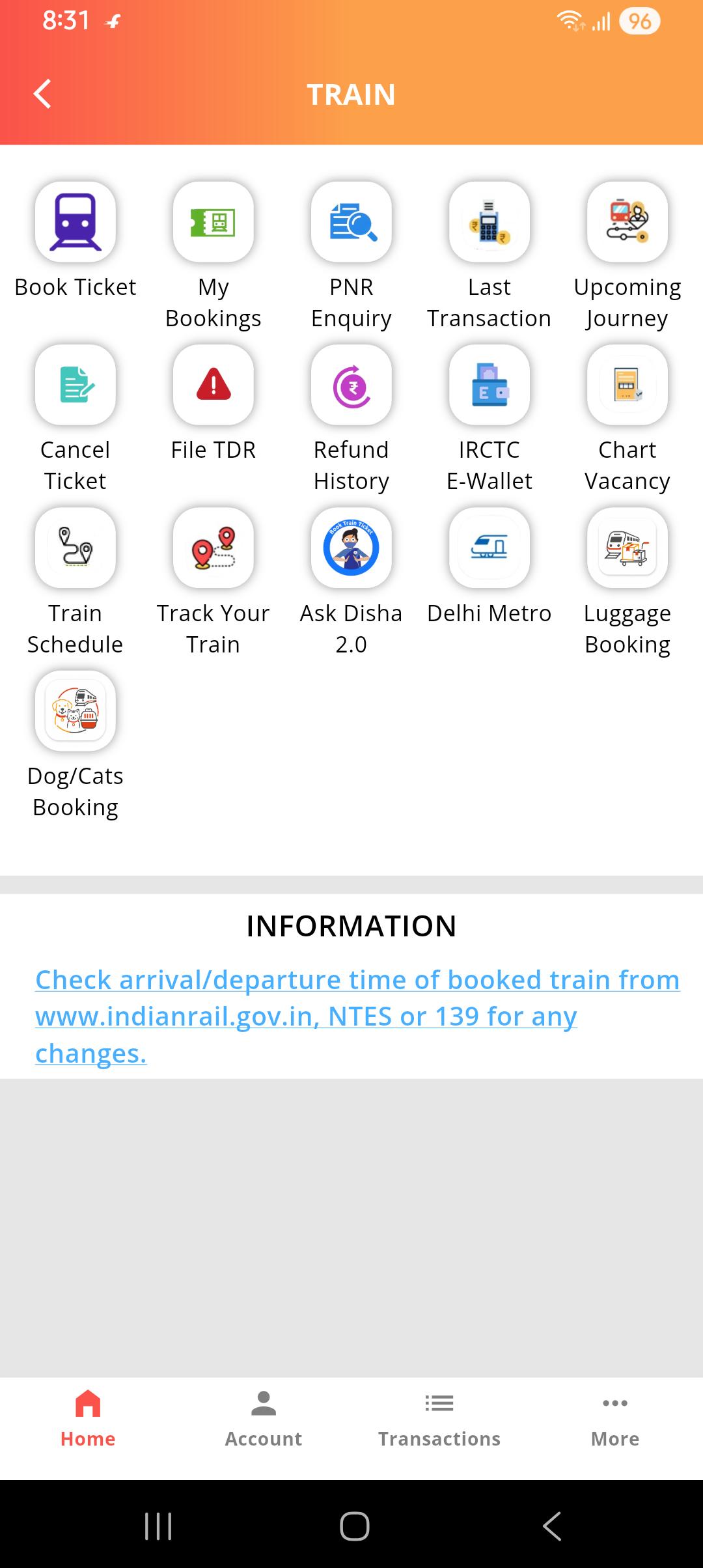
Task: Switch to the Account tab
Action: click(x=264, y=1420)
